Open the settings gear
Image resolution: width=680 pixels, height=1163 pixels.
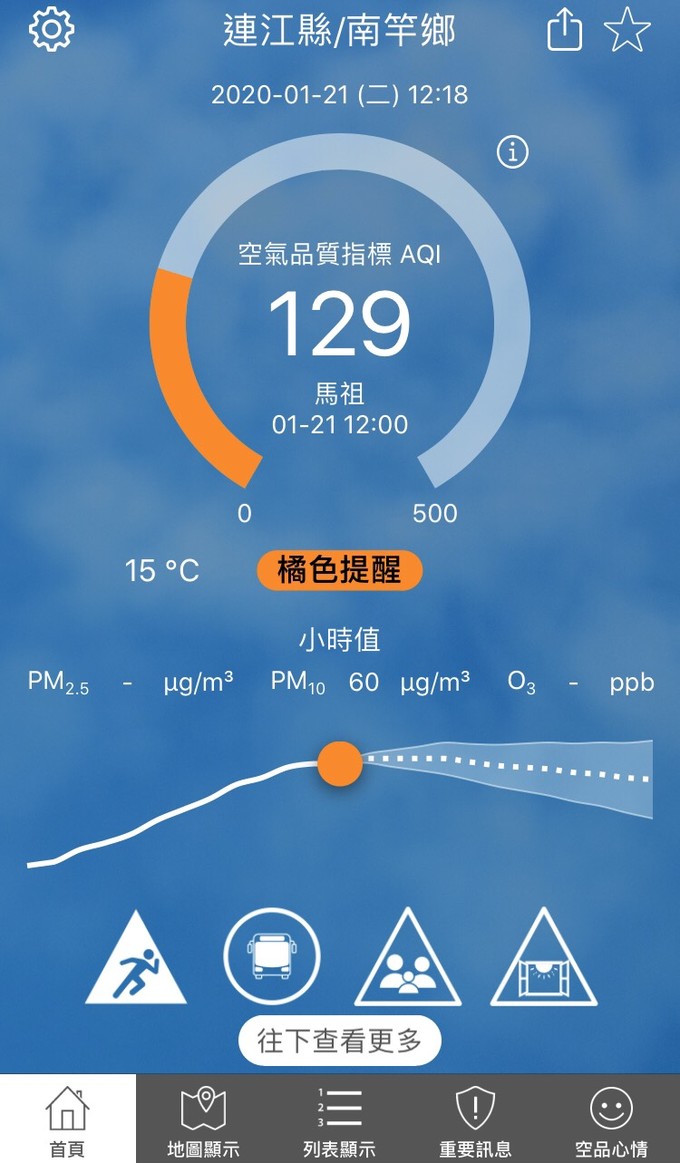52,30
